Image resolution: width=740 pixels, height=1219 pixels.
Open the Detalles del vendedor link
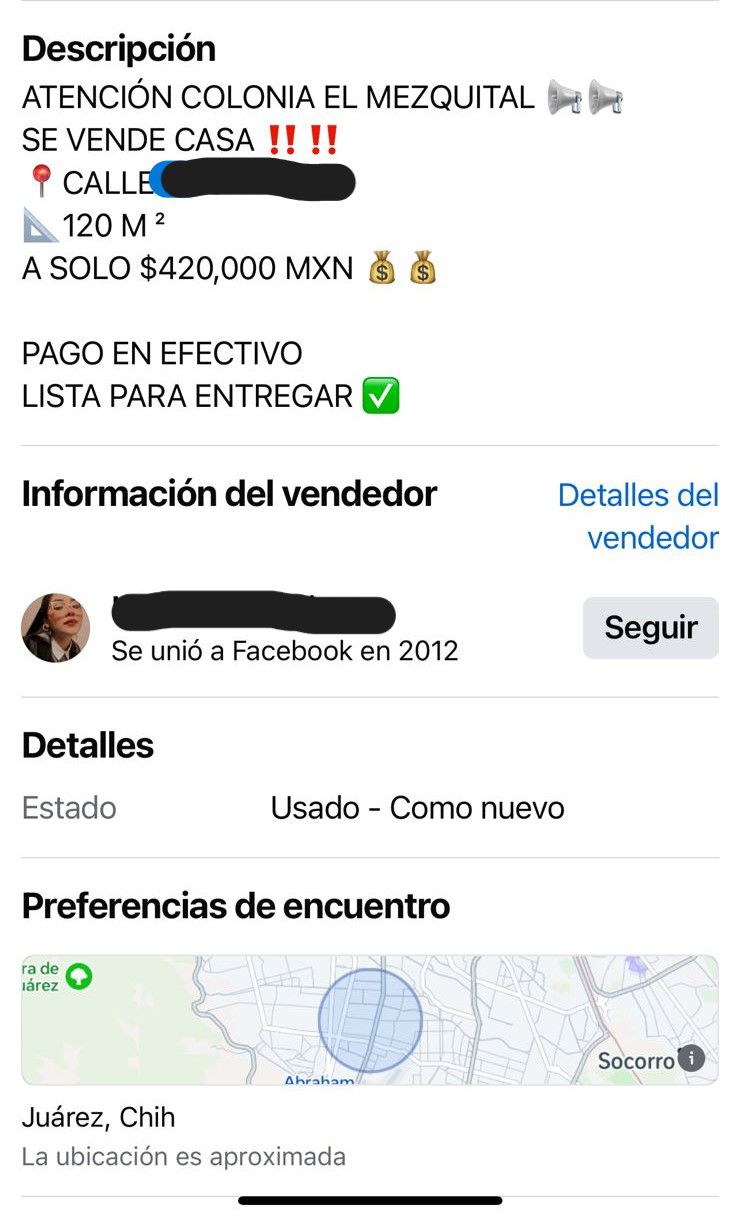[638, 516]
